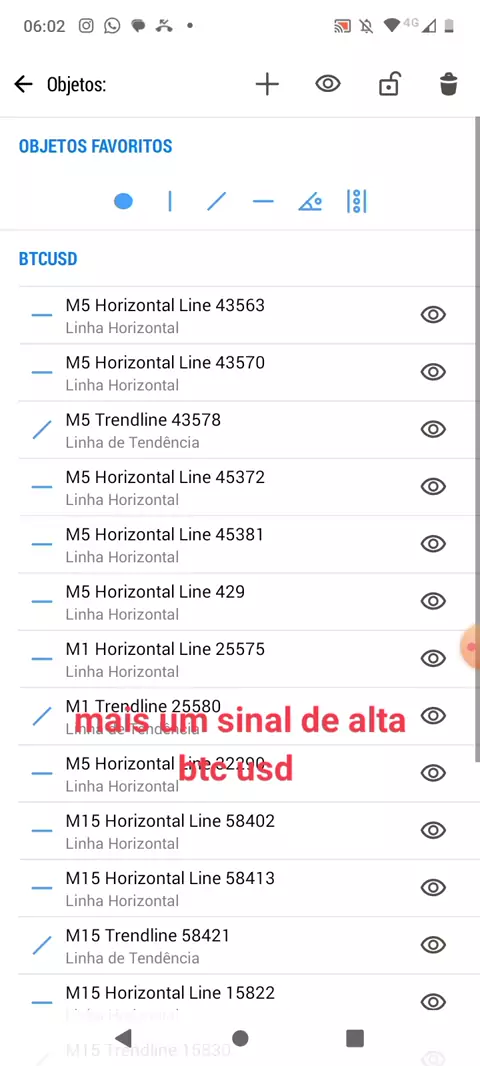Viewport: 480px width, 1066px height.
Task: Select the filled circle favorite object
Action: pyautogui.click(x=123, y=201)
